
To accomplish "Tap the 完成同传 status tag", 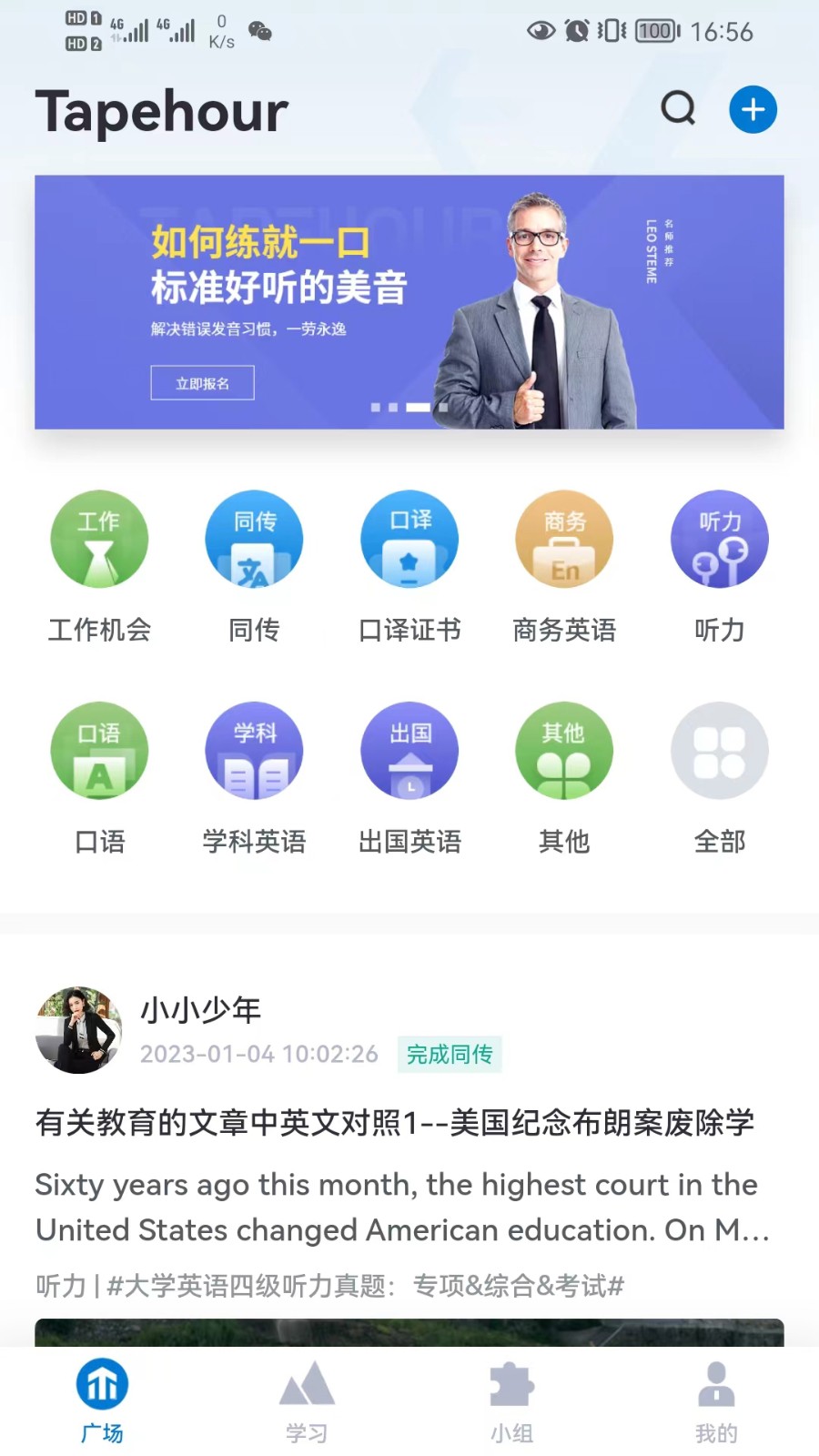I will 450,1055.
